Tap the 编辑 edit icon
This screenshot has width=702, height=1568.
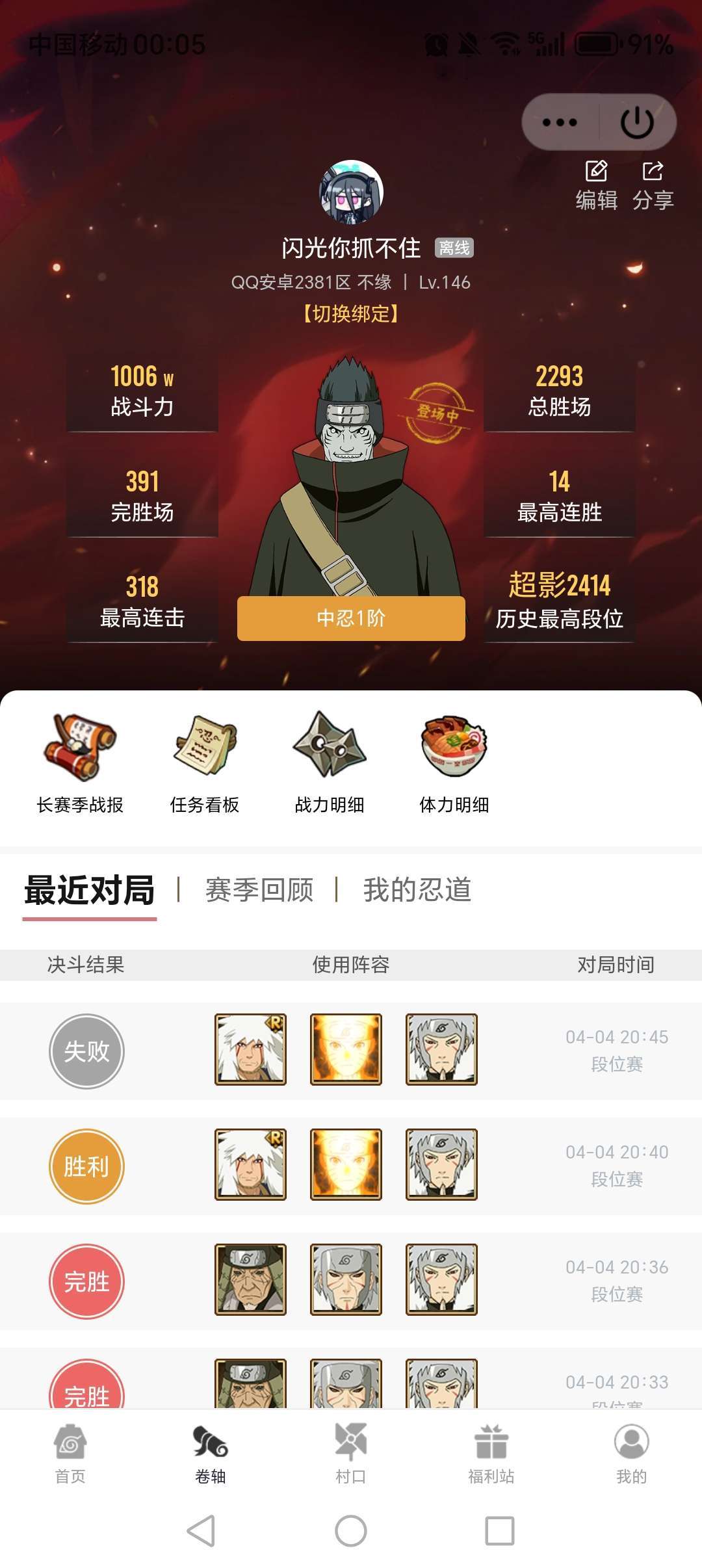point(596,186)
